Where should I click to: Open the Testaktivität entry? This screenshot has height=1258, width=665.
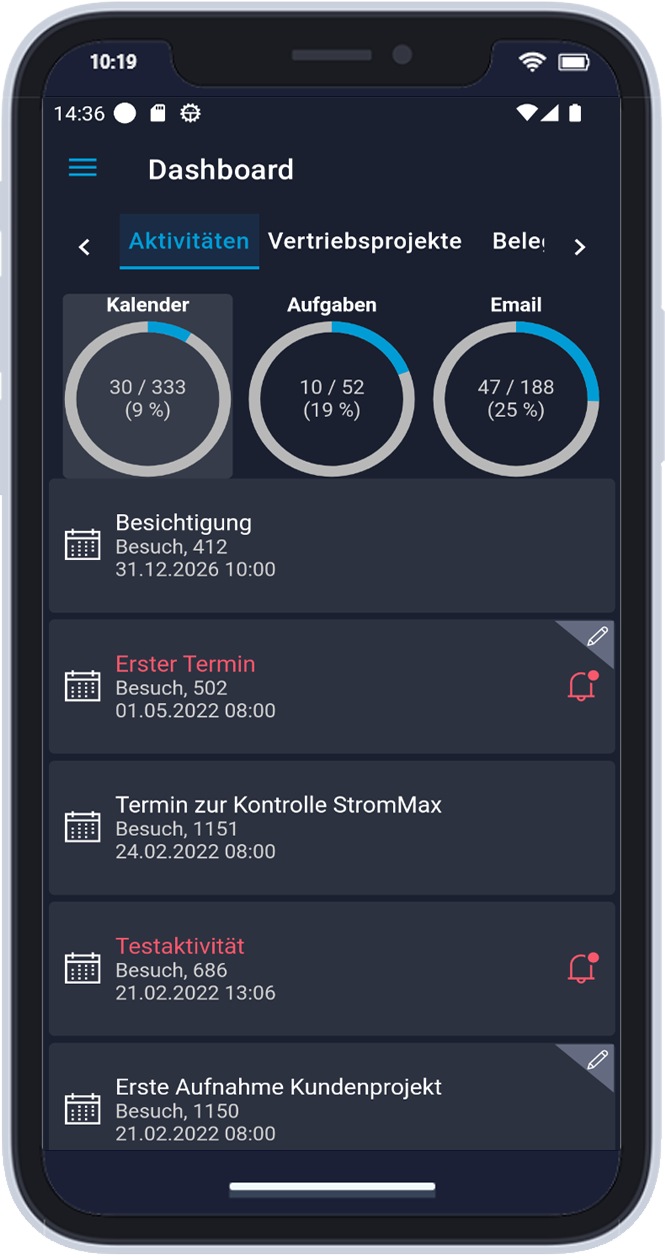pos(332,969)
